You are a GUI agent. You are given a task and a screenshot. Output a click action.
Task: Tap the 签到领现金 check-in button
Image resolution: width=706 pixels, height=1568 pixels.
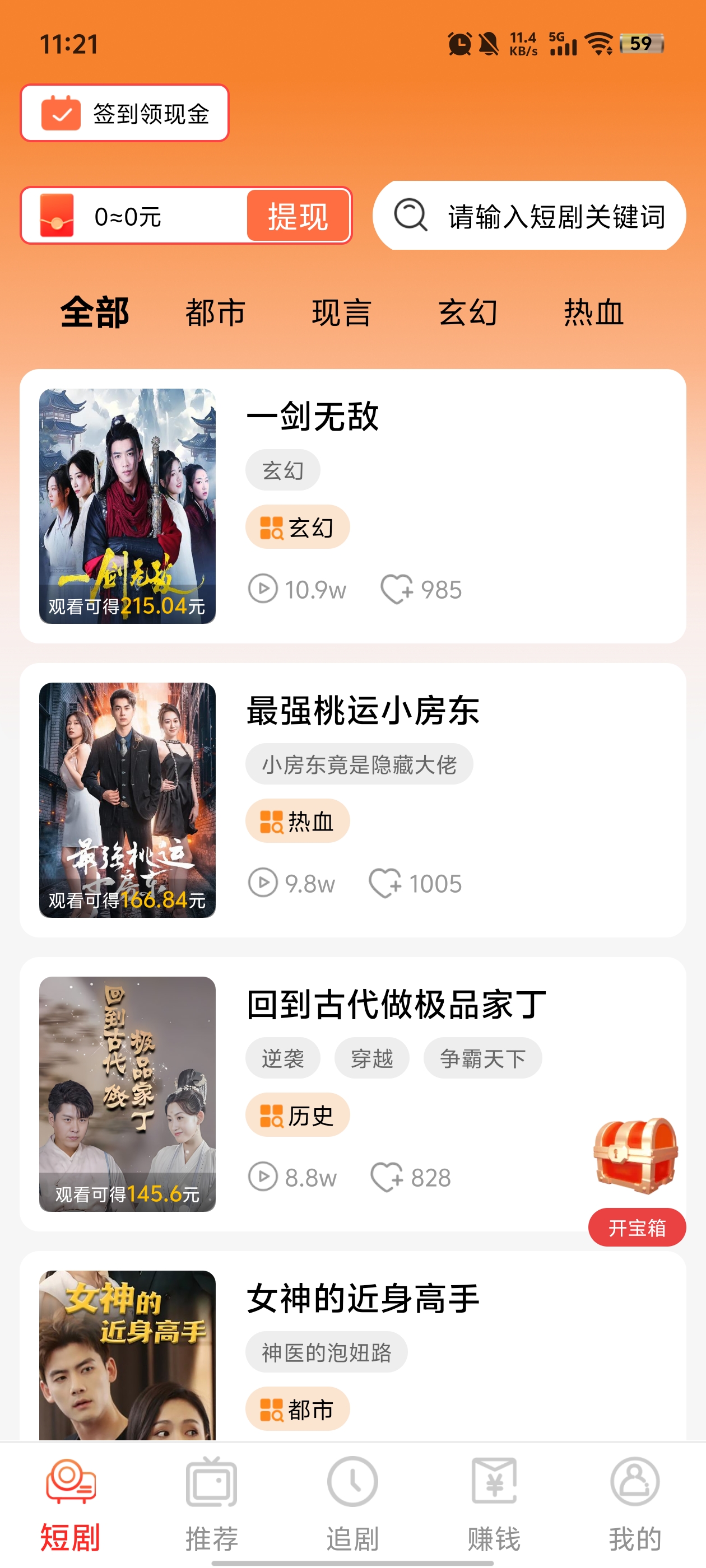[x=124, y=113]
